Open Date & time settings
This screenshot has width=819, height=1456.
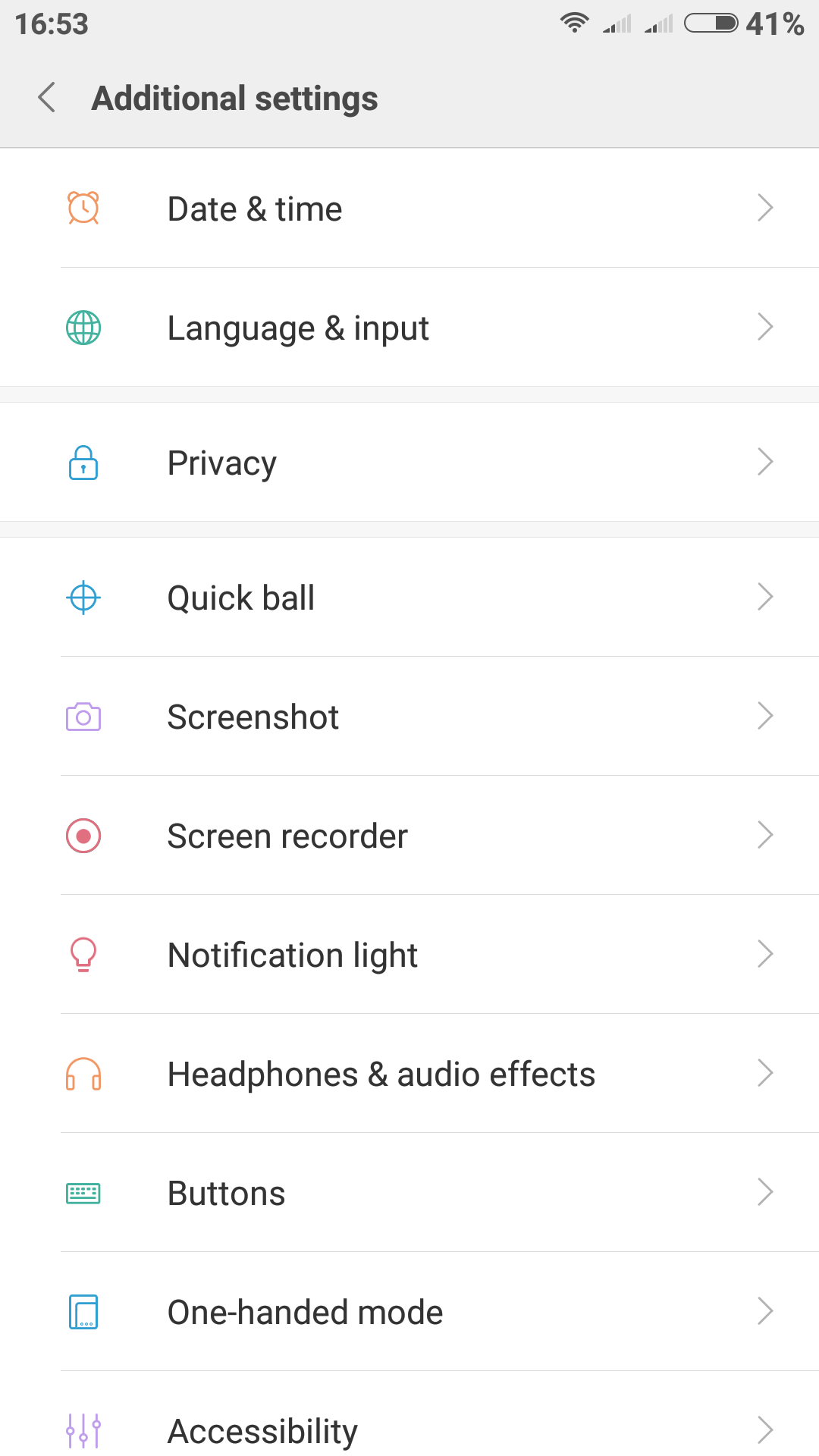tap(409, 209)
